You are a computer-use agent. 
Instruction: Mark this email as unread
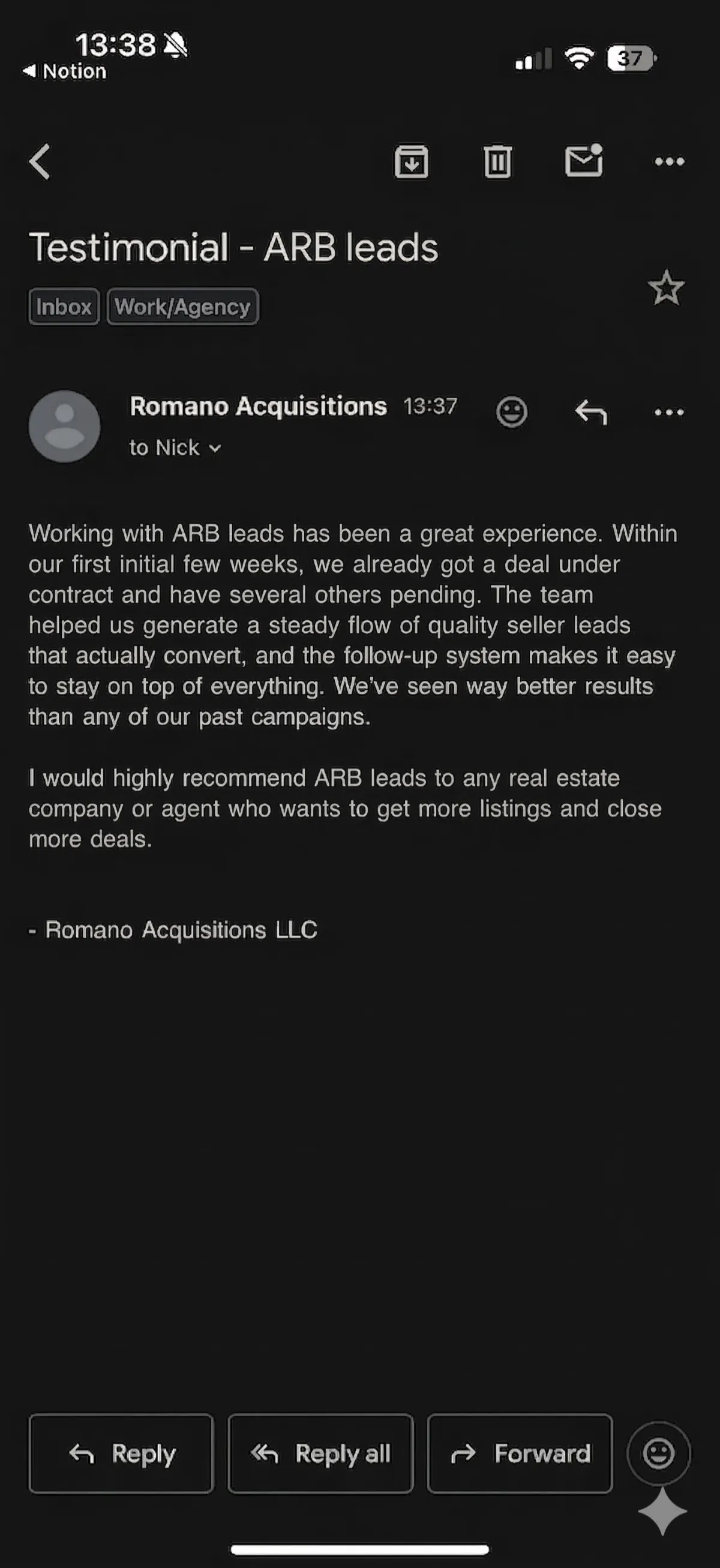click(x=583, y=161)
